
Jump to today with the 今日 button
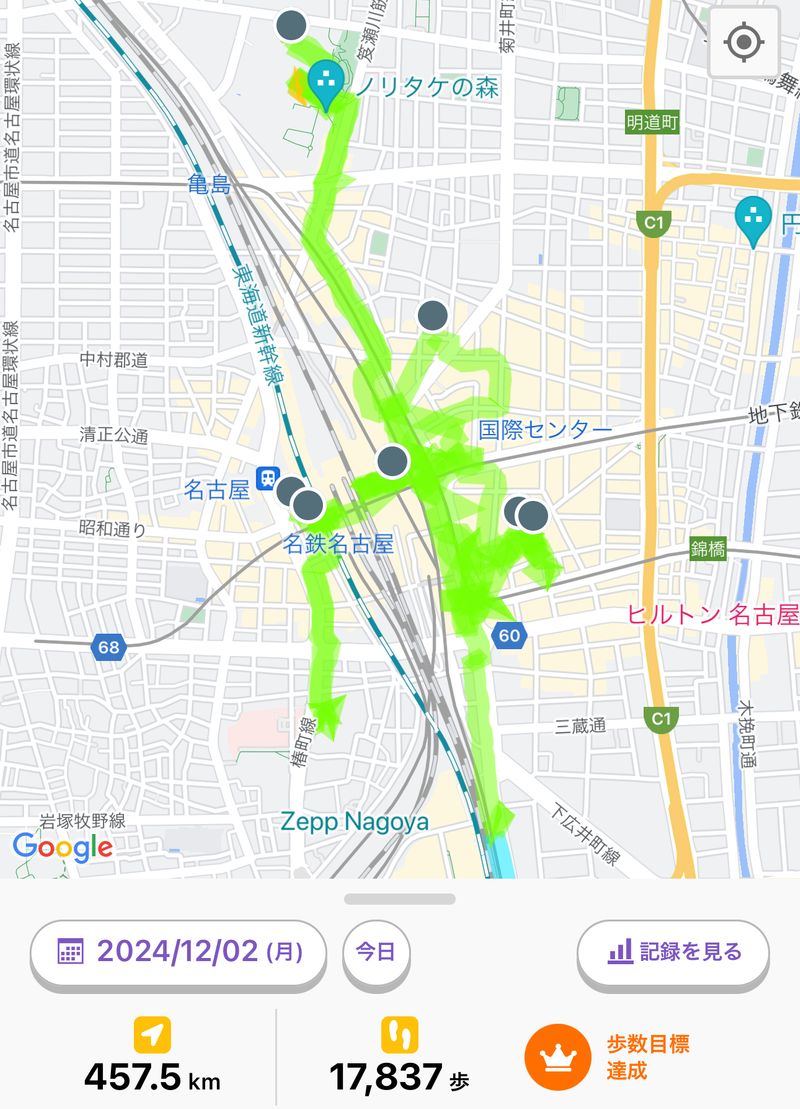pos(378,951)
